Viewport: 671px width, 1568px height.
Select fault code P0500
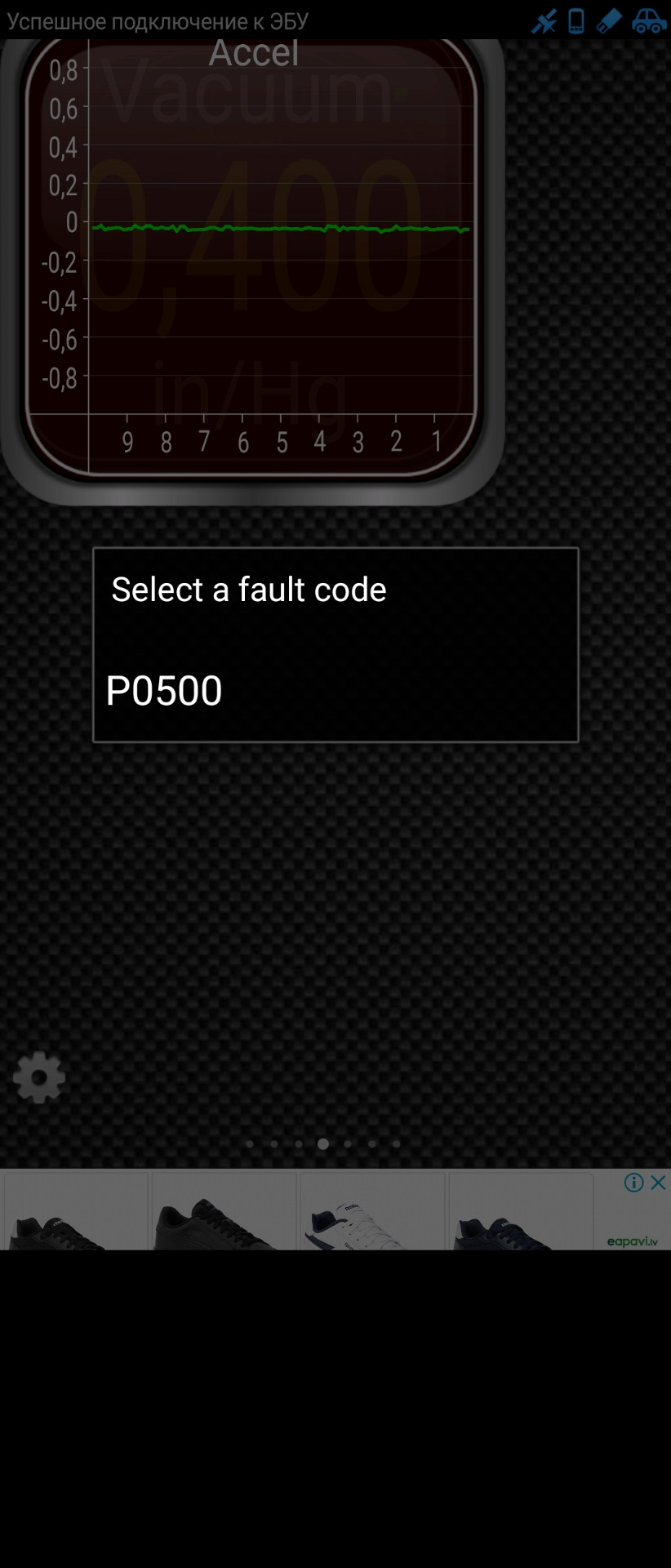[164, 690]
